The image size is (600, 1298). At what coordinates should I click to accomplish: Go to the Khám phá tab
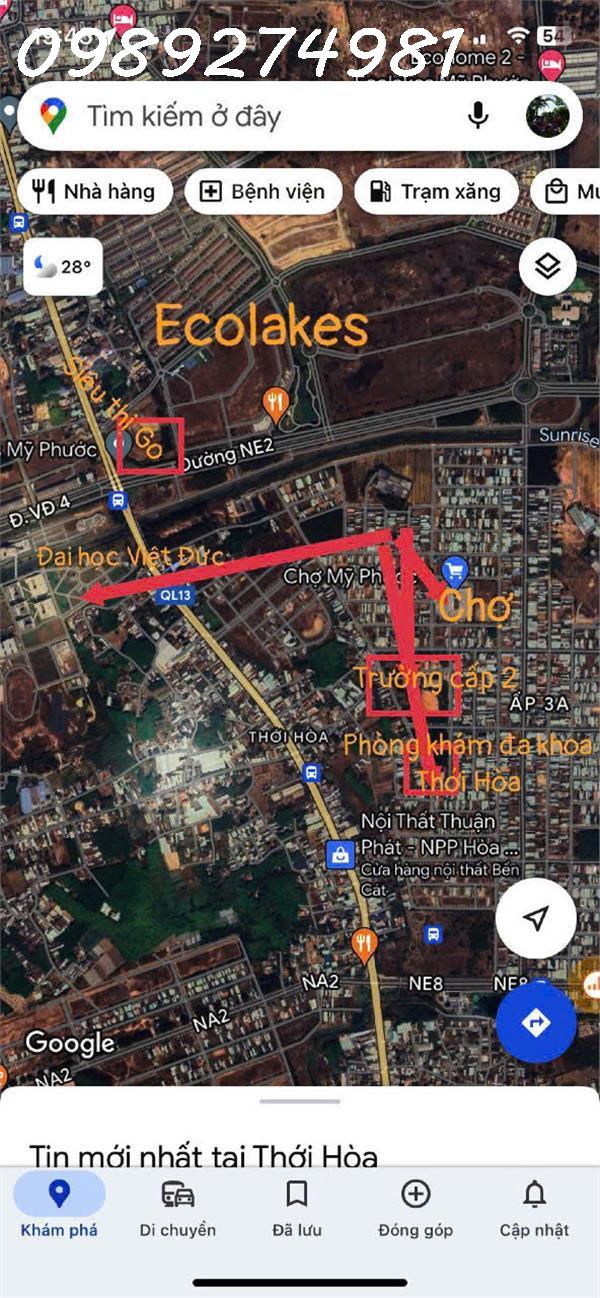coord(59,1208)
